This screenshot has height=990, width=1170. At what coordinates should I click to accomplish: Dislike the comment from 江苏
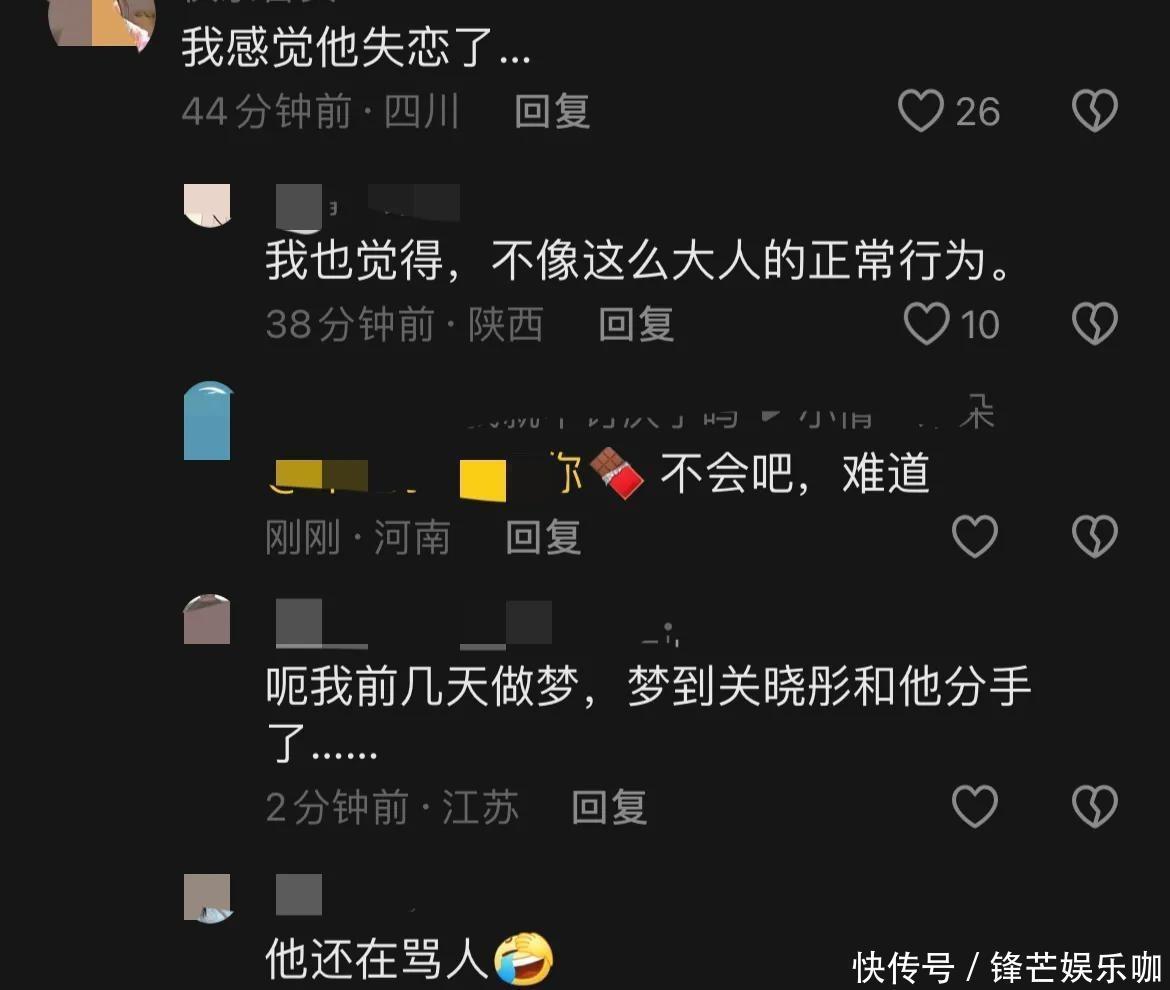click(x=1095, y=806)
